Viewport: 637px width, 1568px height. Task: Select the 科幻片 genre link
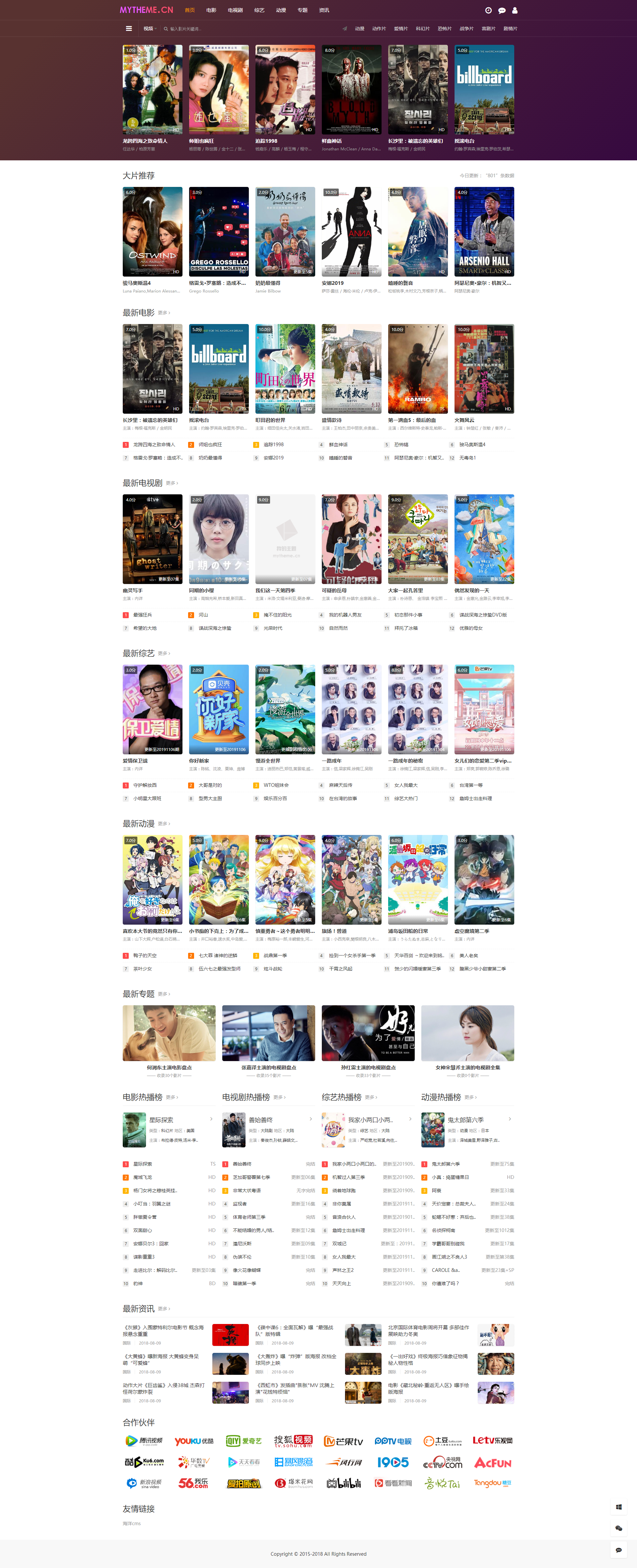422,29
